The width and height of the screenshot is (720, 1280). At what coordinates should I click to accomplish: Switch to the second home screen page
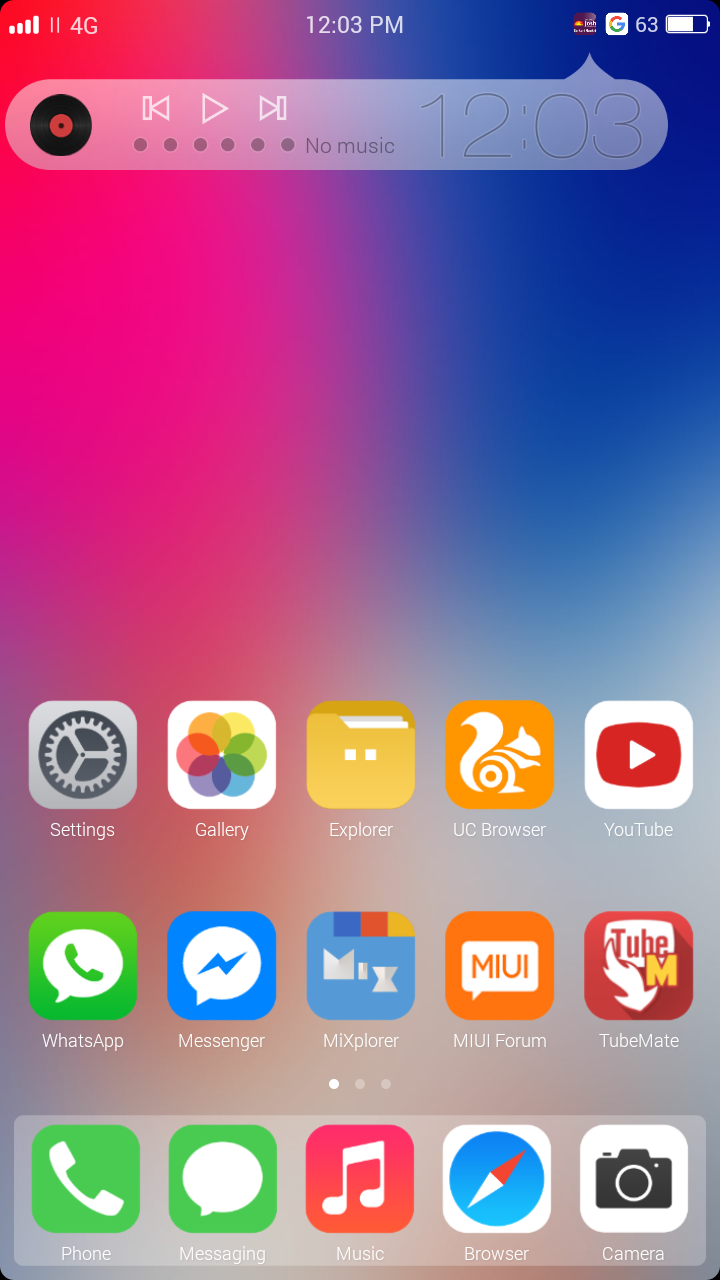click(360, 1083)
